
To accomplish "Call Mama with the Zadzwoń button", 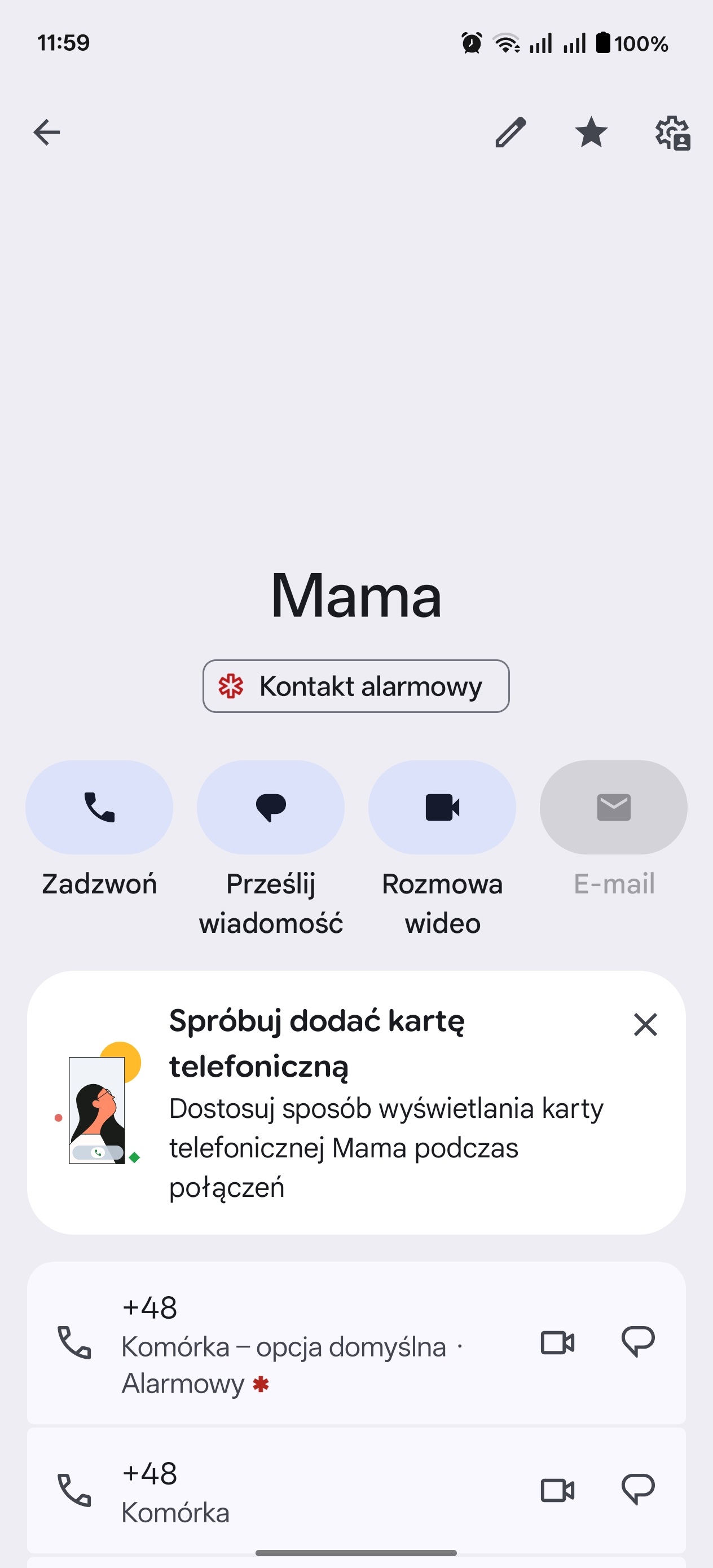I will pyautogui.click(x=99, y=807).
